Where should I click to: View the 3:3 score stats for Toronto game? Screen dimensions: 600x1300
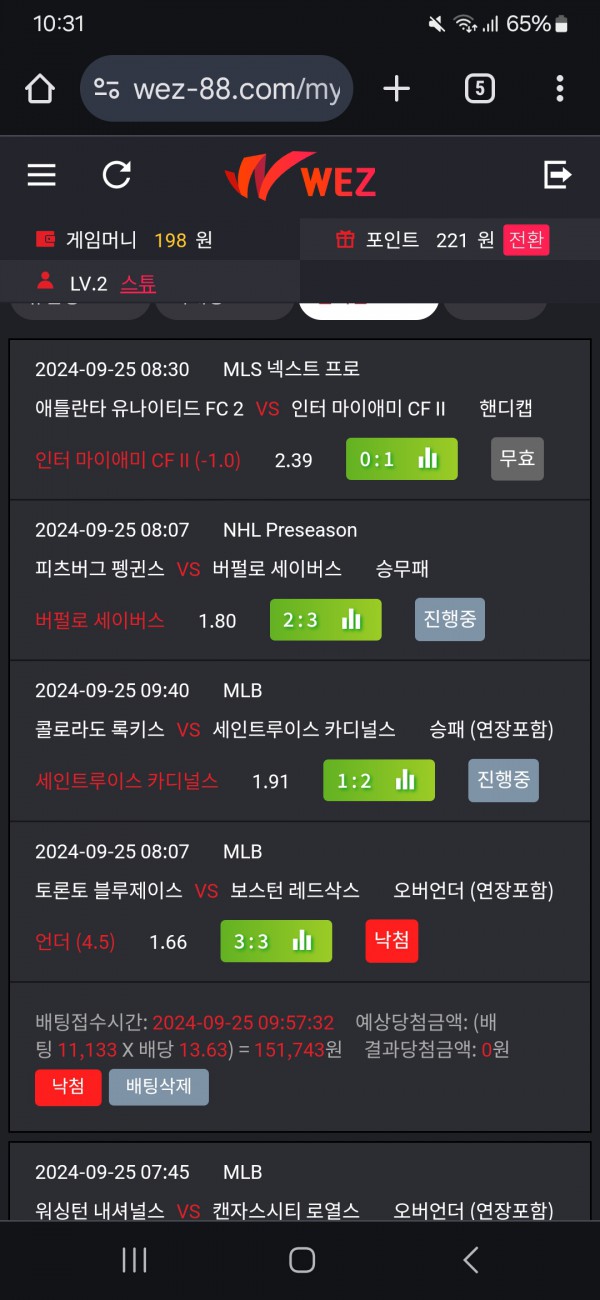[276, 941]
